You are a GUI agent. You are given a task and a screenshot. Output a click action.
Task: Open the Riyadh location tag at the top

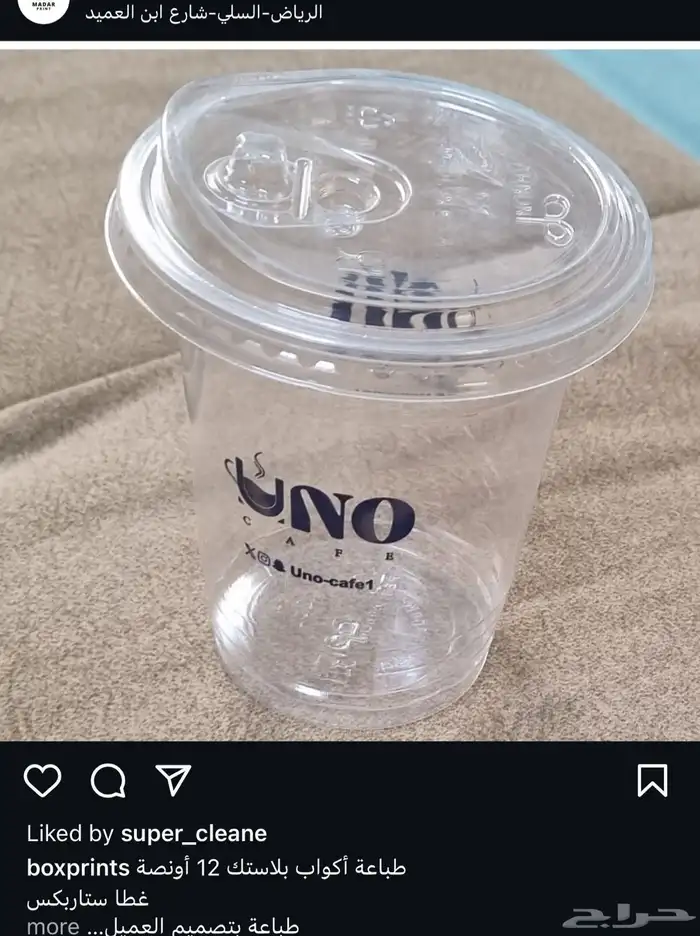click(x=204, y=14)
